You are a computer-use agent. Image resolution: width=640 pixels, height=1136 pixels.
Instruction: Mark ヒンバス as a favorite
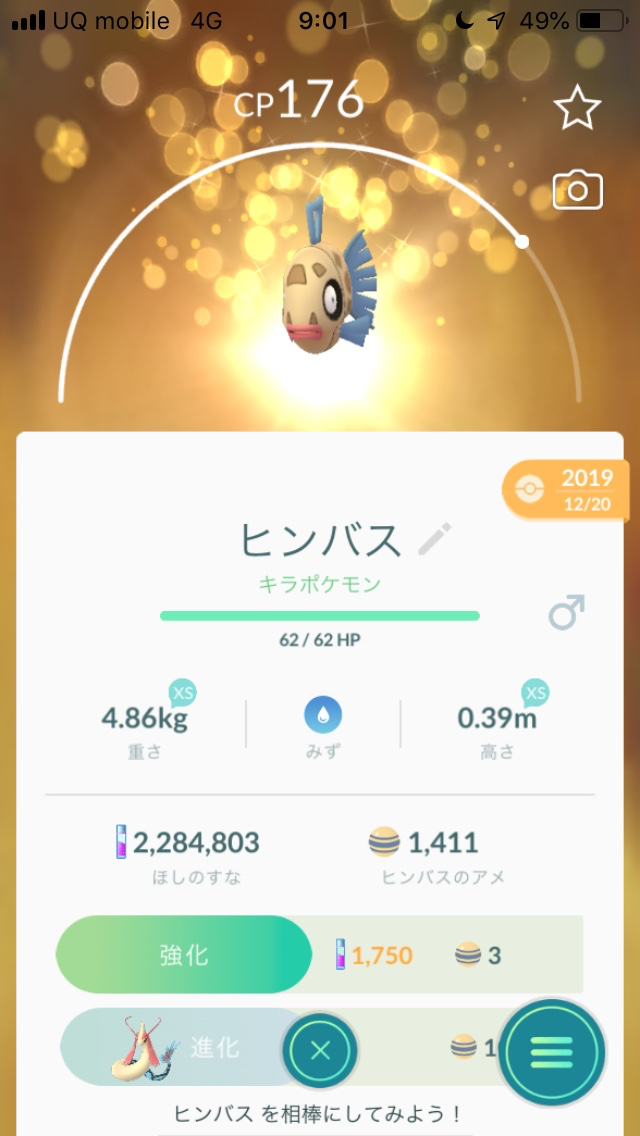[x=577, y=108]
